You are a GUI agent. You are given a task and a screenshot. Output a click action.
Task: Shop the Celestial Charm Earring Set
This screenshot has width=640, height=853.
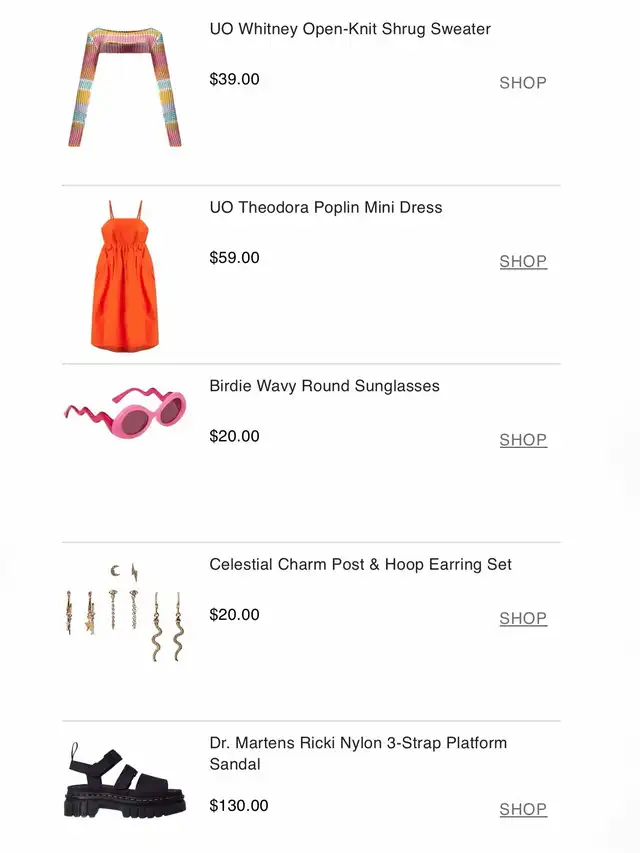coord(523,618)
